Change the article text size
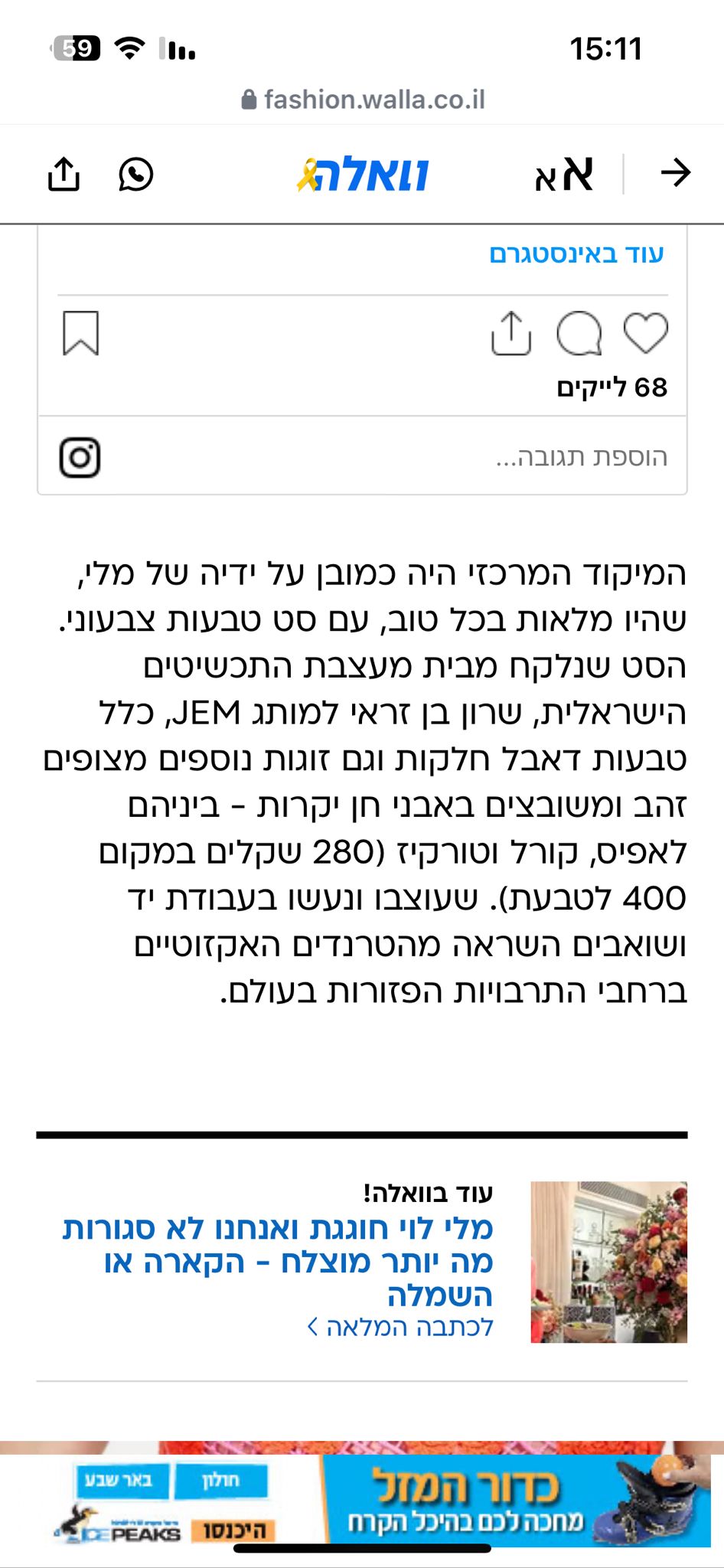Image resolution: width=724 pixels, height=1568 pixels. [x=564, y=175]
